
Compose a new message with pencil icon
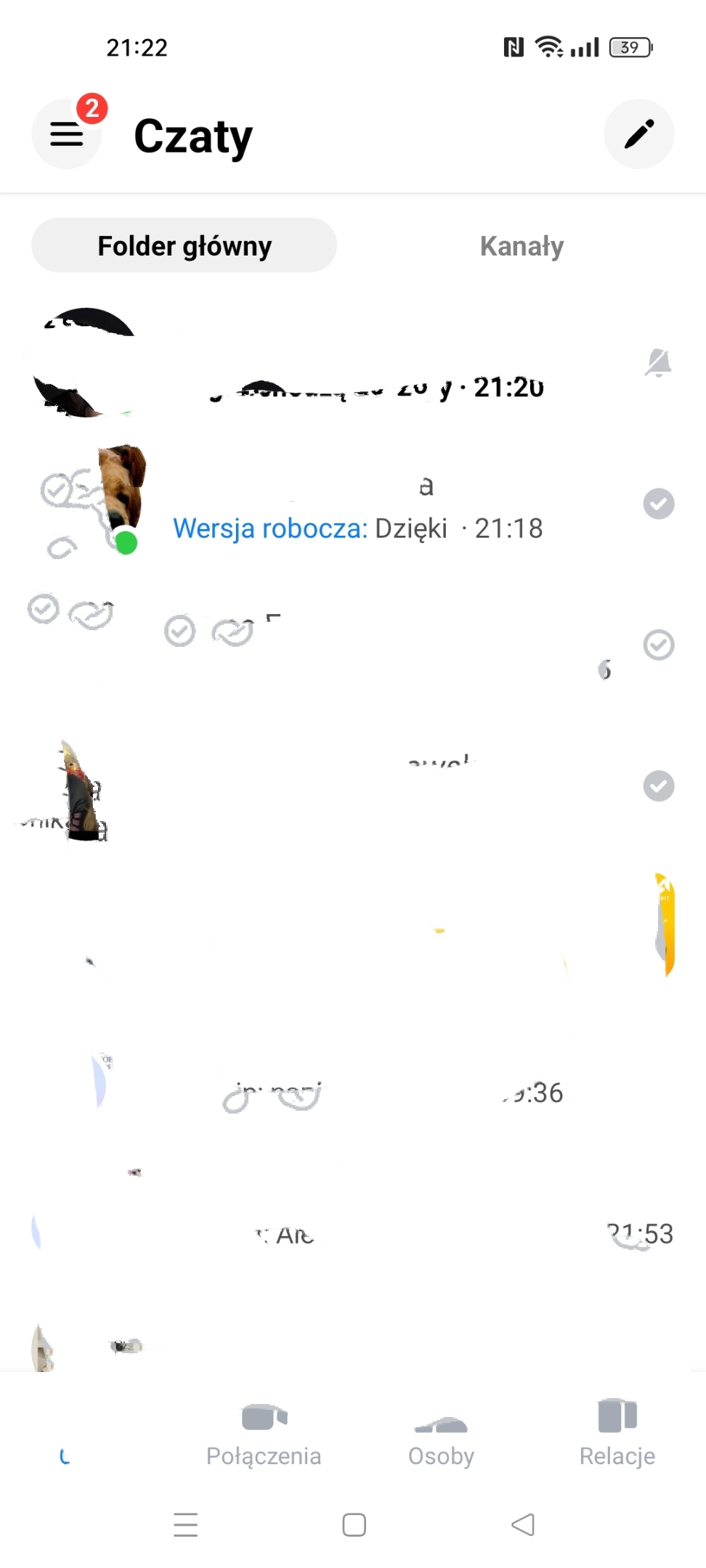tap(638, 134)
